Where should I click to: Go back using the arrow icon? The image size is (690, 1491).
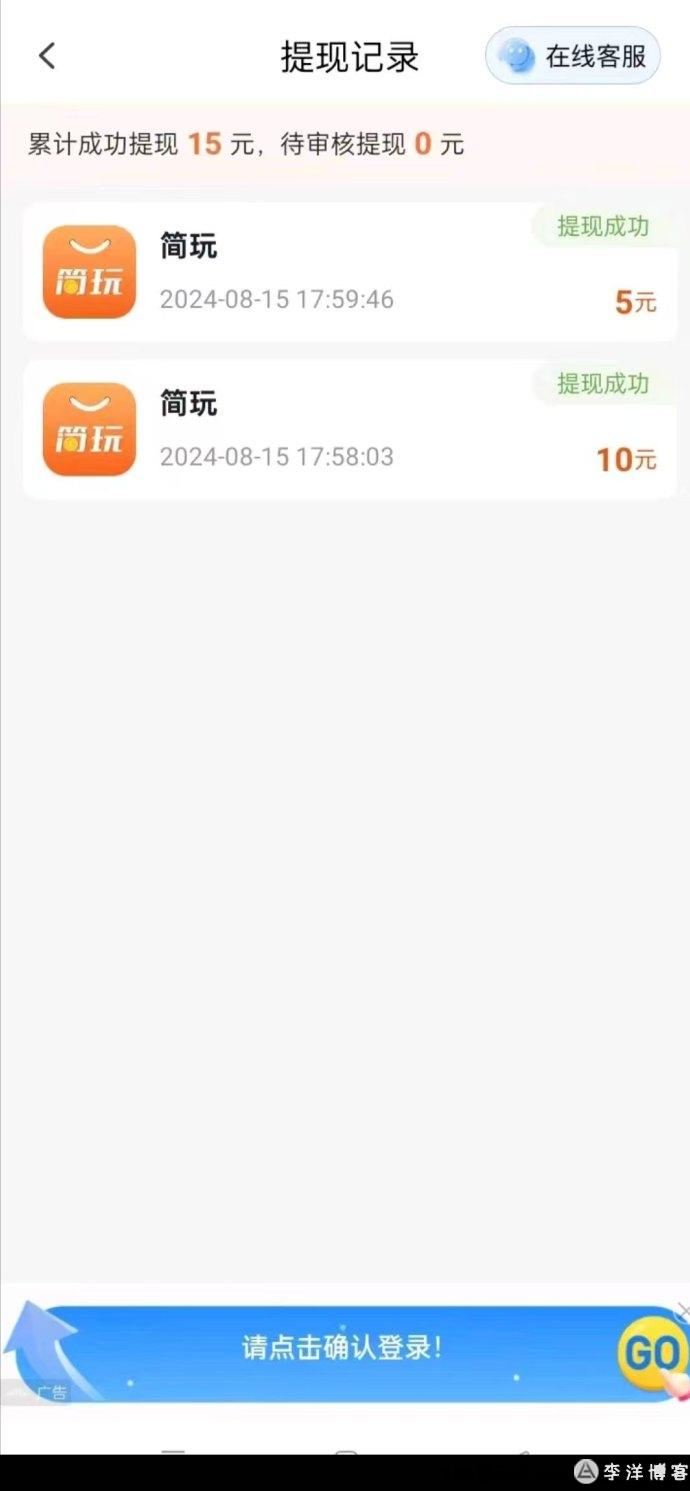coord(47,56)
